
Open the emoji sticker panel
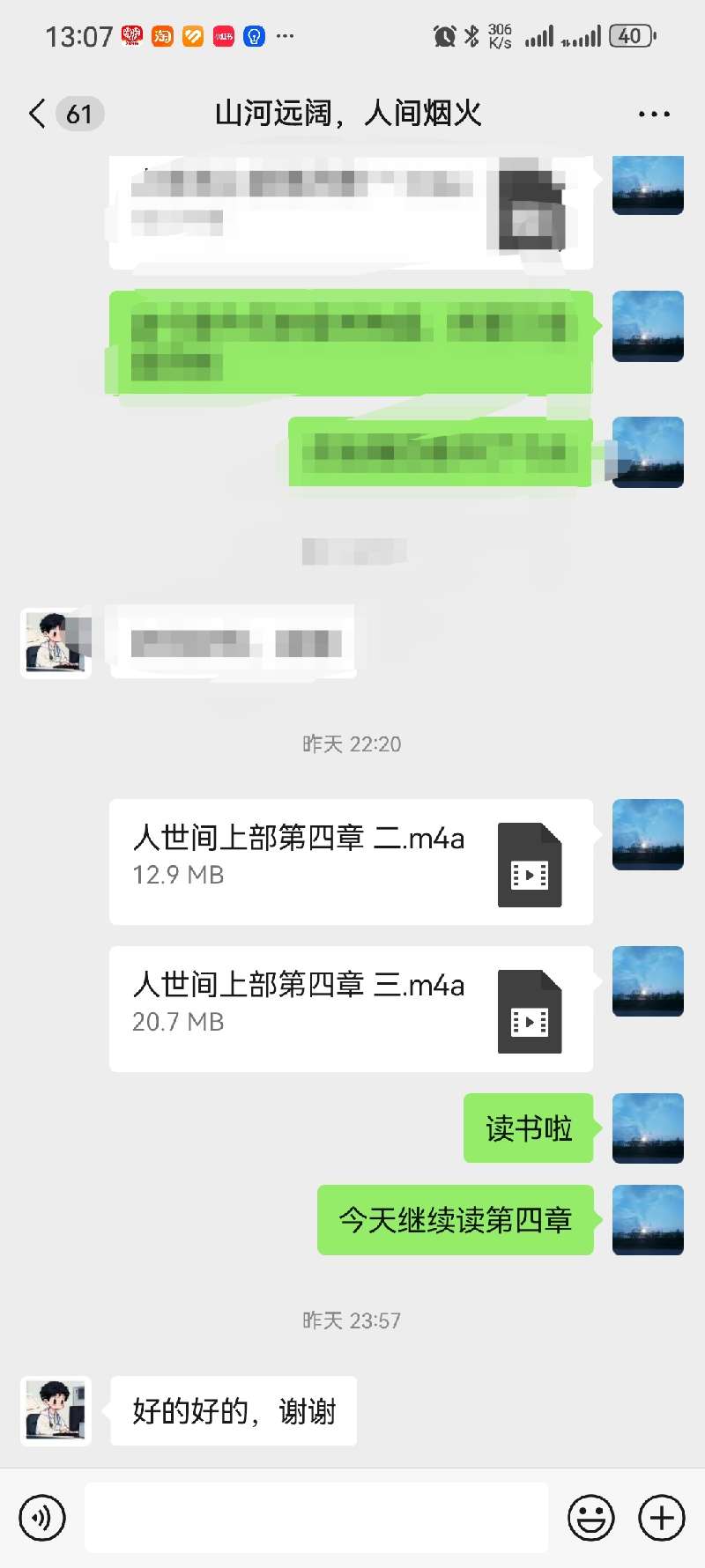pyautogui.click(x=590, y=1518)
